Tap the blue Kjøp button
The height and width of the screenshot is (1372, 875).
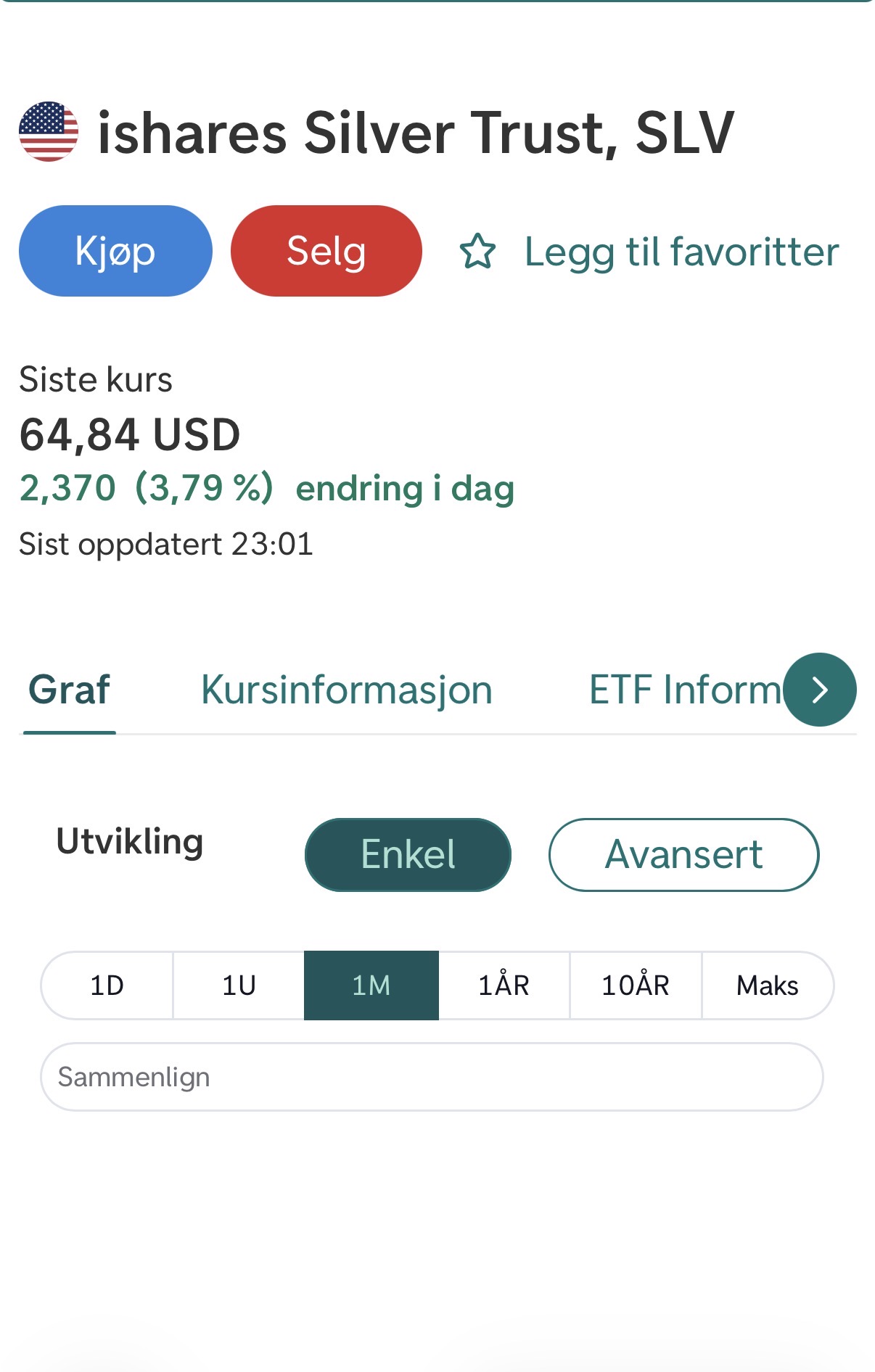tap(115, 251)
